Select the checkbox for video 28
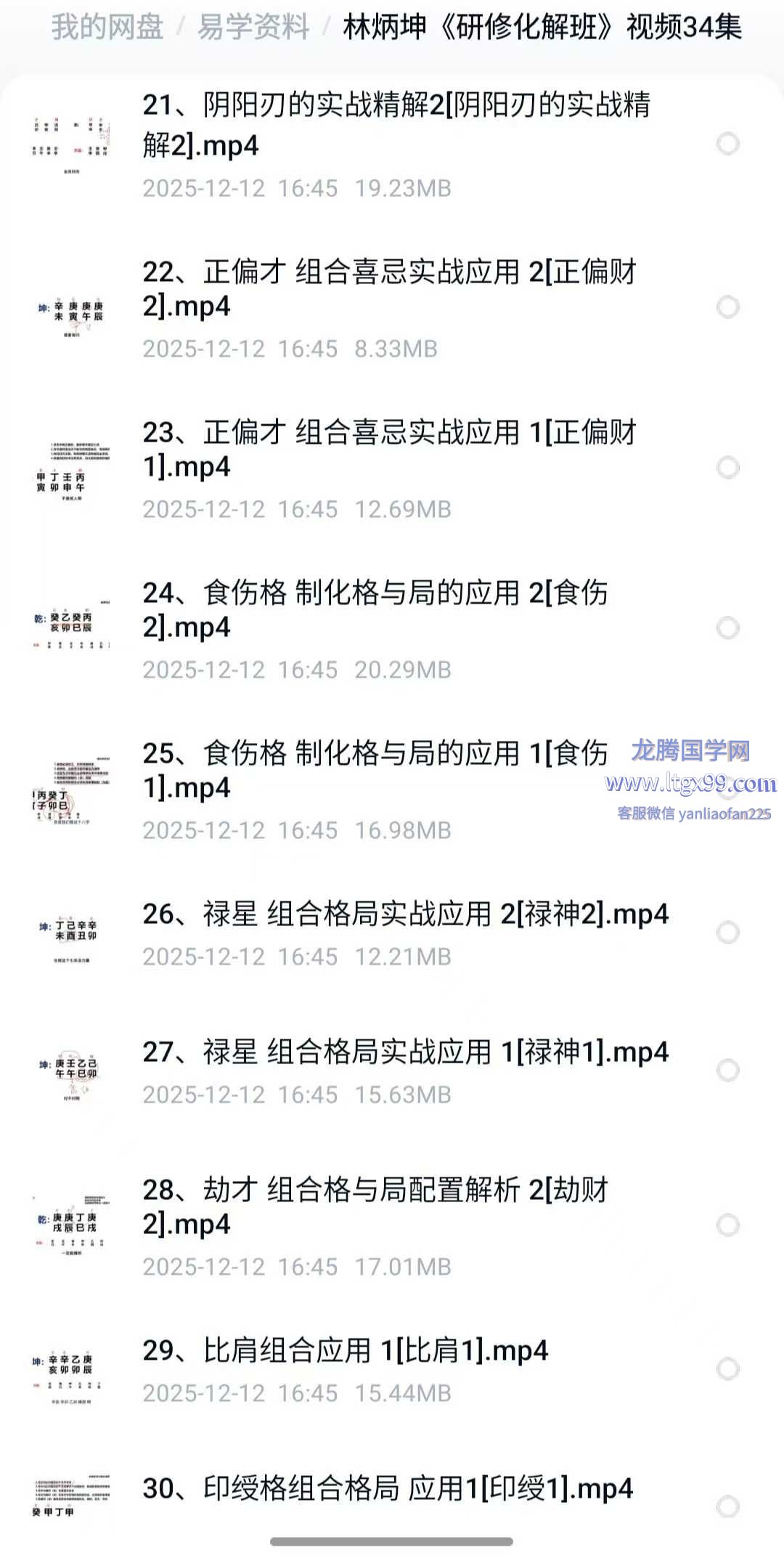 tap(727, 1225)
